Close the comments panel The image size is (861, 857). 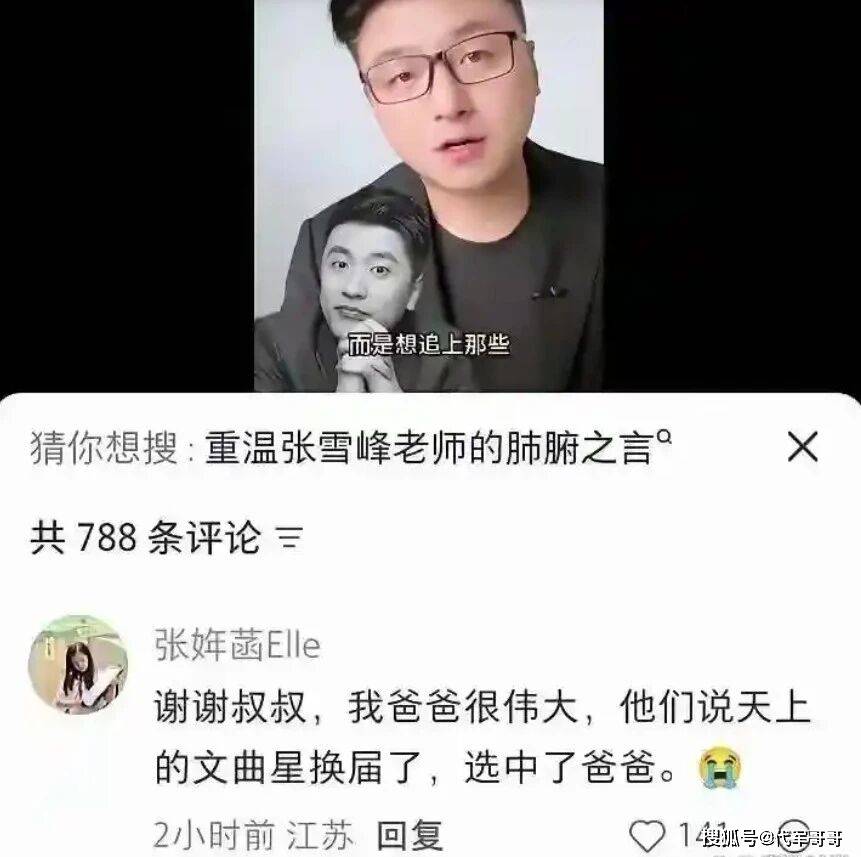802,449
